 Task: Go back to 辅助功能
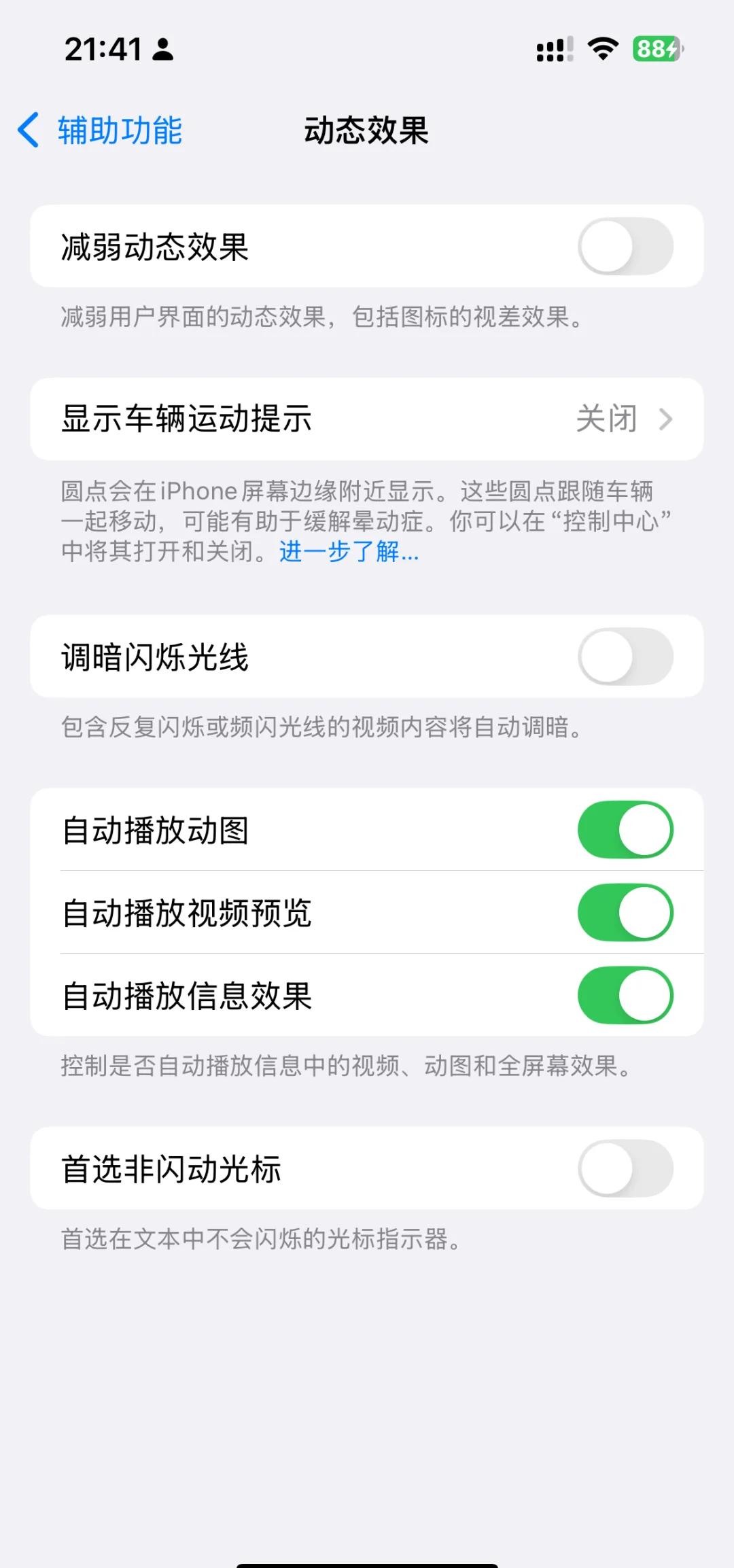click(x=102, y=130)
